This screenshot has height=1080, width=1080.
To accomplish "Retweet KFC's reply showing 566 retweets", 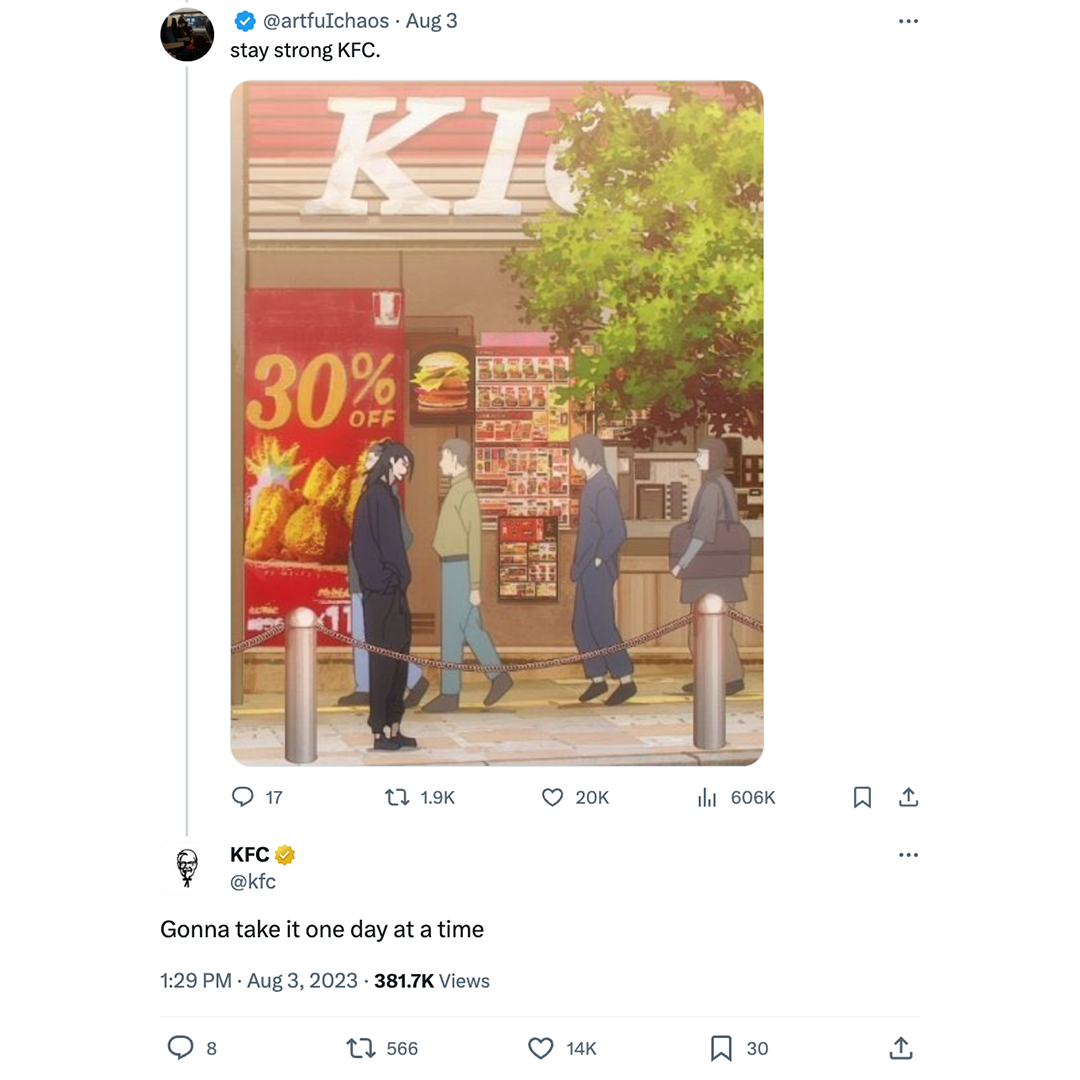I will coord(360,1047).
